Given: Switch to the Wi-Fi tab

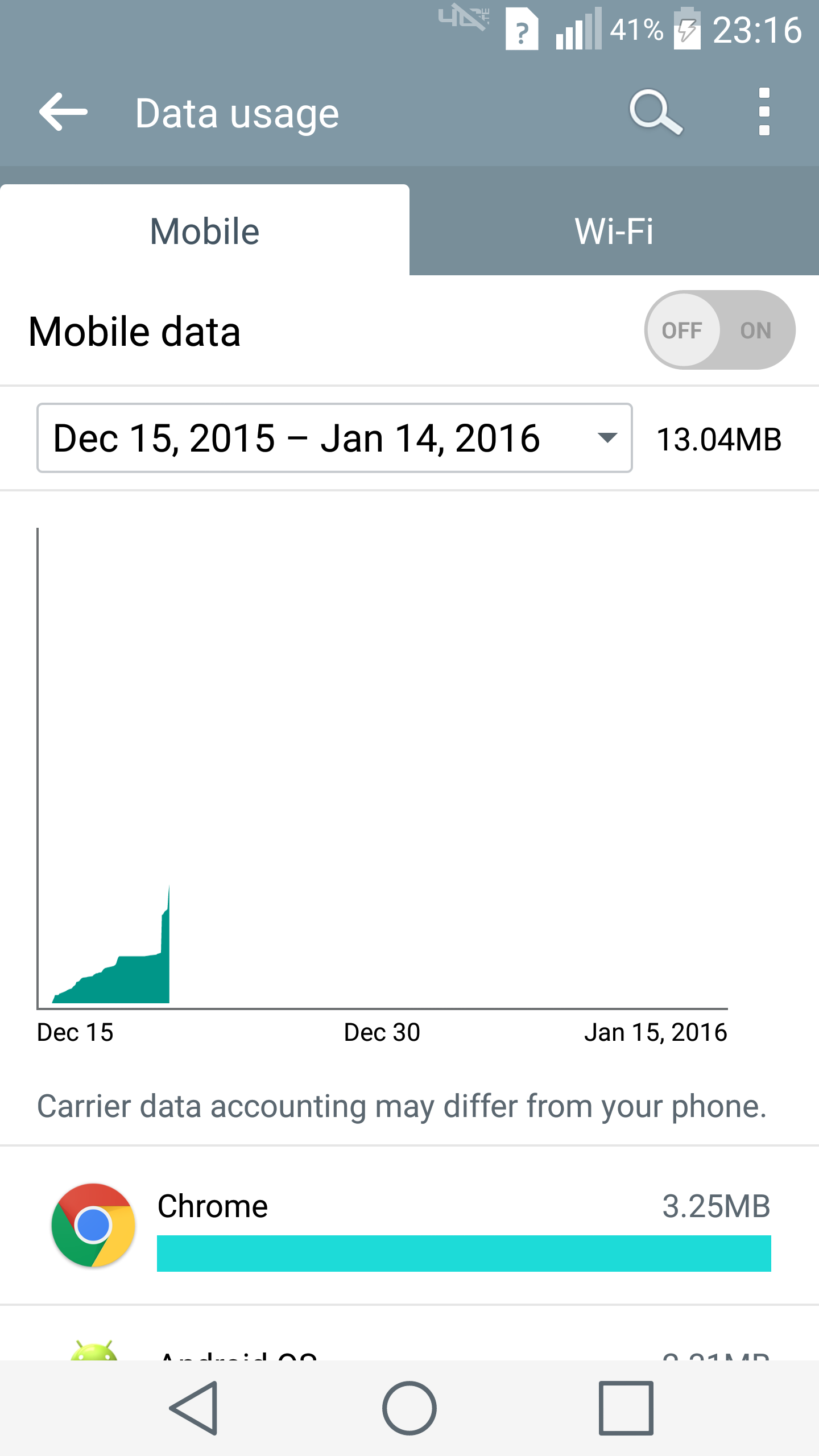Looking at the screenshot, I should (614, 231).
